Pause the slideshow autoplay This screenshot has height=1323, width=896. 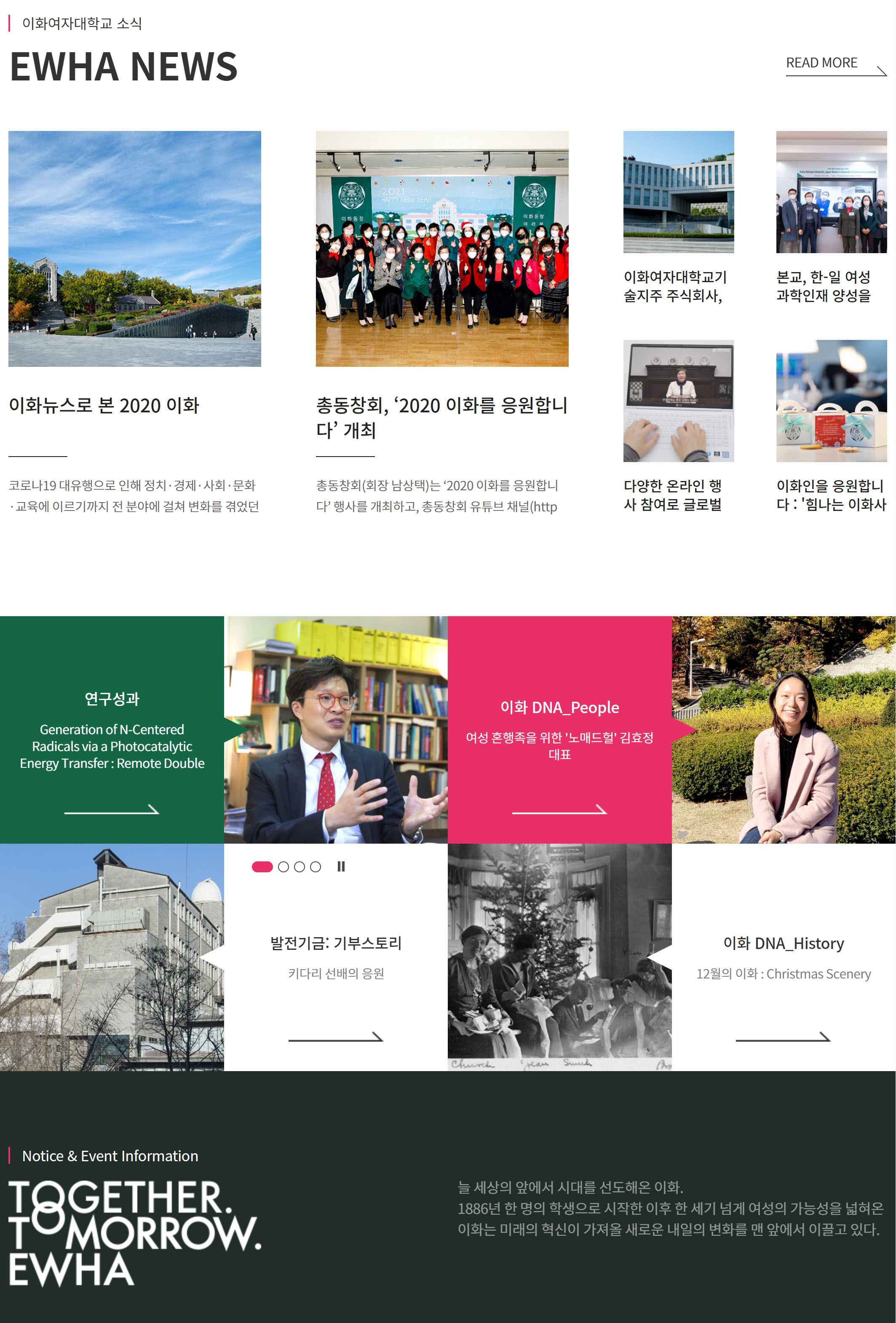(x=341, y=866)
